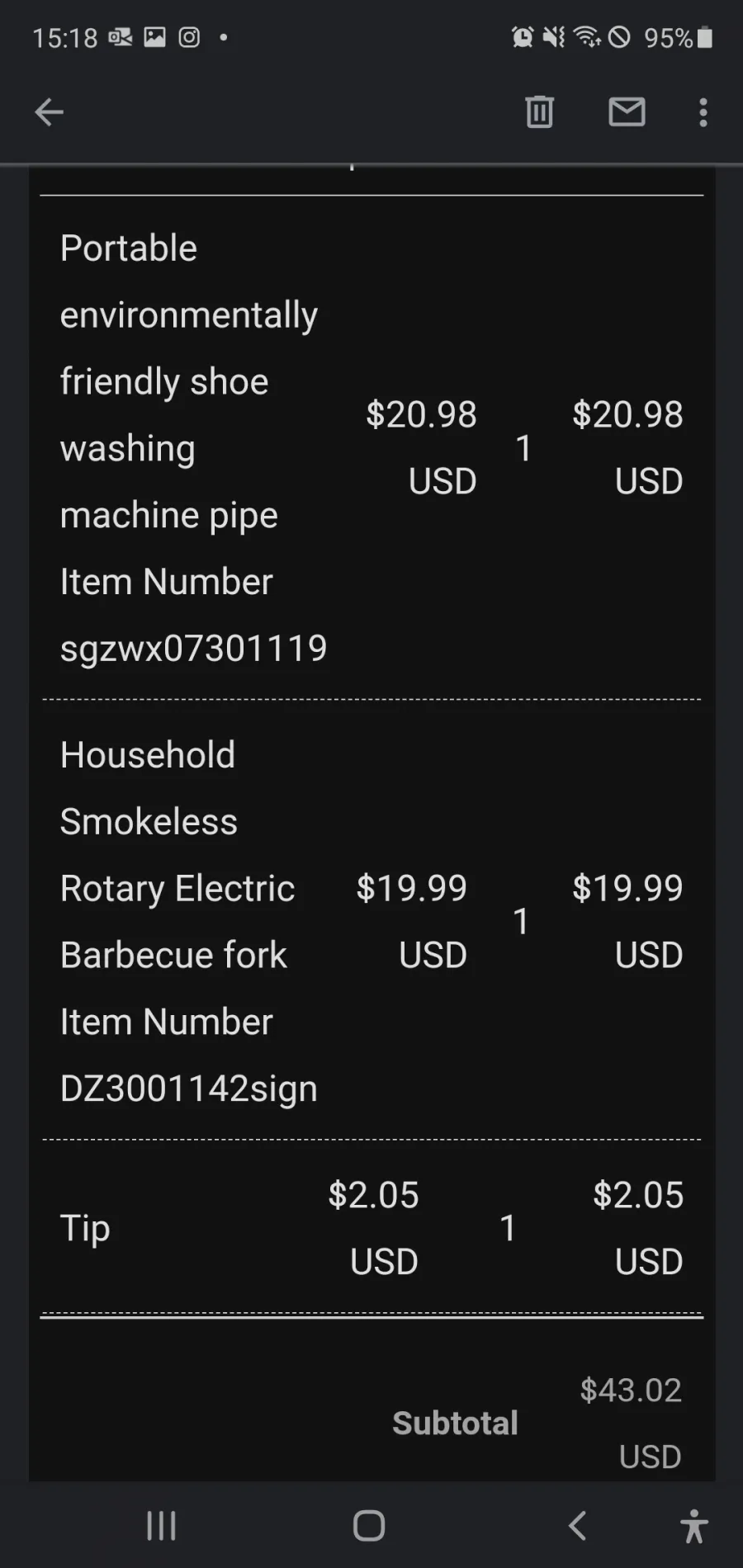
Task: Open the overflow menu
Action: coord(703,112)
